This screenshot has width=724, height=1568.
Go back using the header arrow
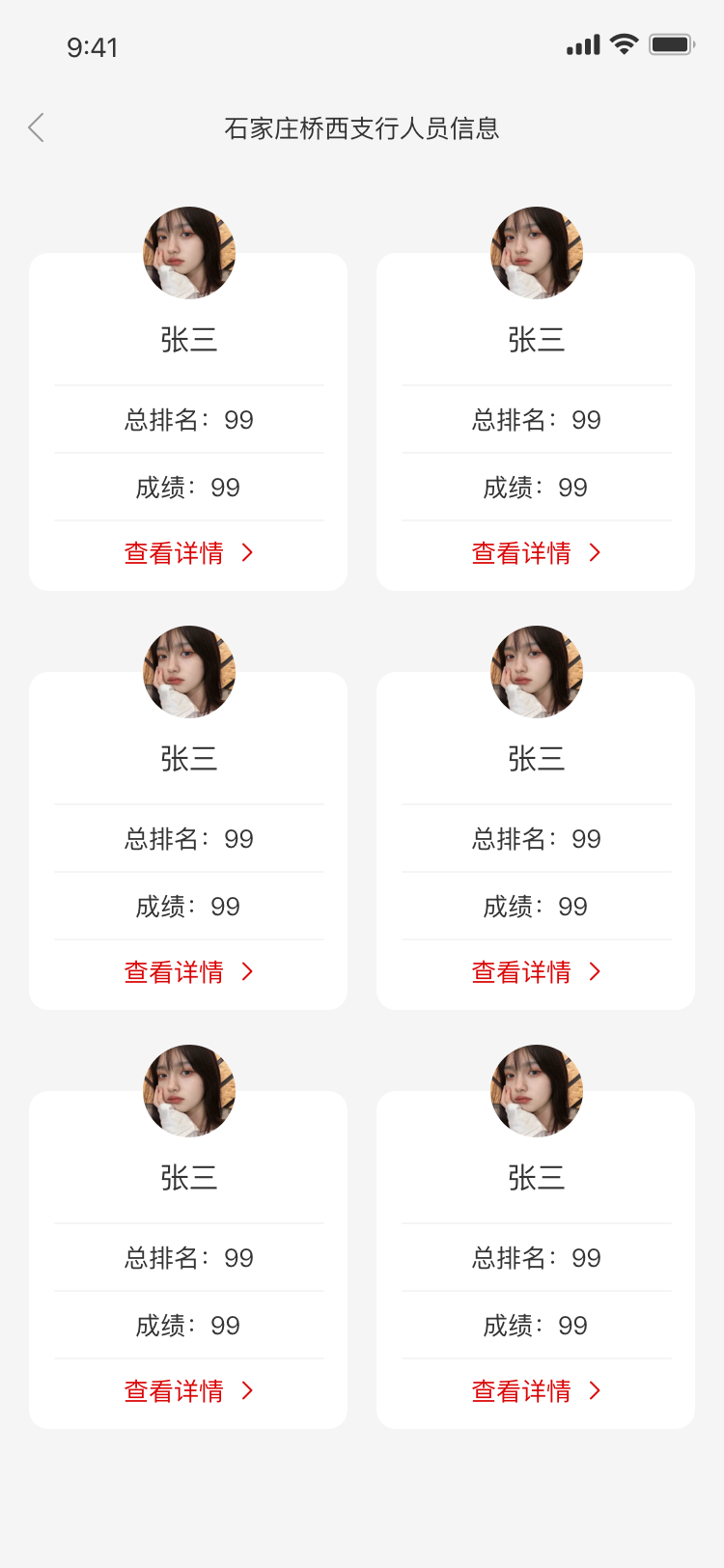point(37,127)
